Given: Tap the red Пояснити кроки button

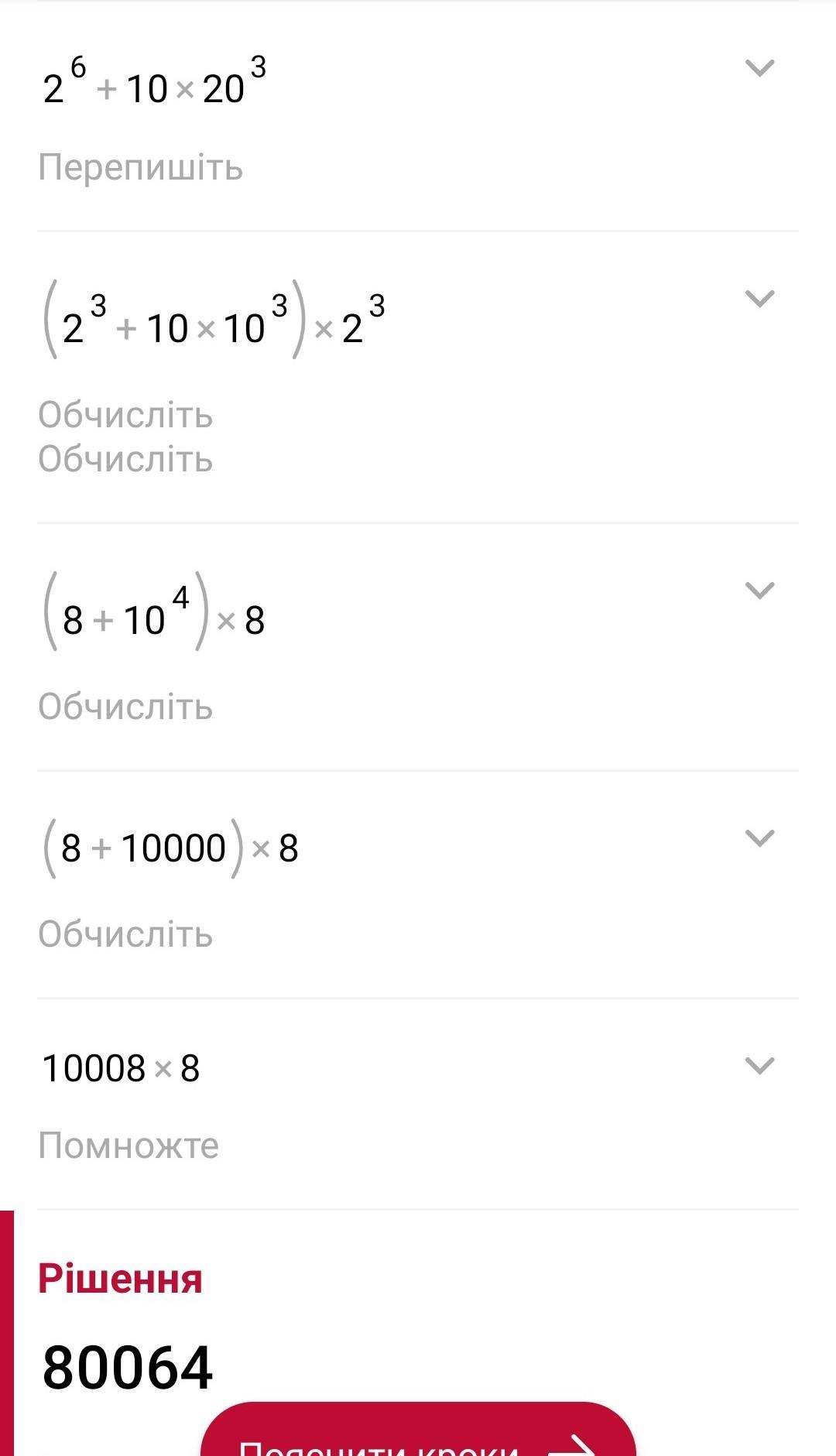Looking at the screenshot, I should click(x=418, y=1436).
